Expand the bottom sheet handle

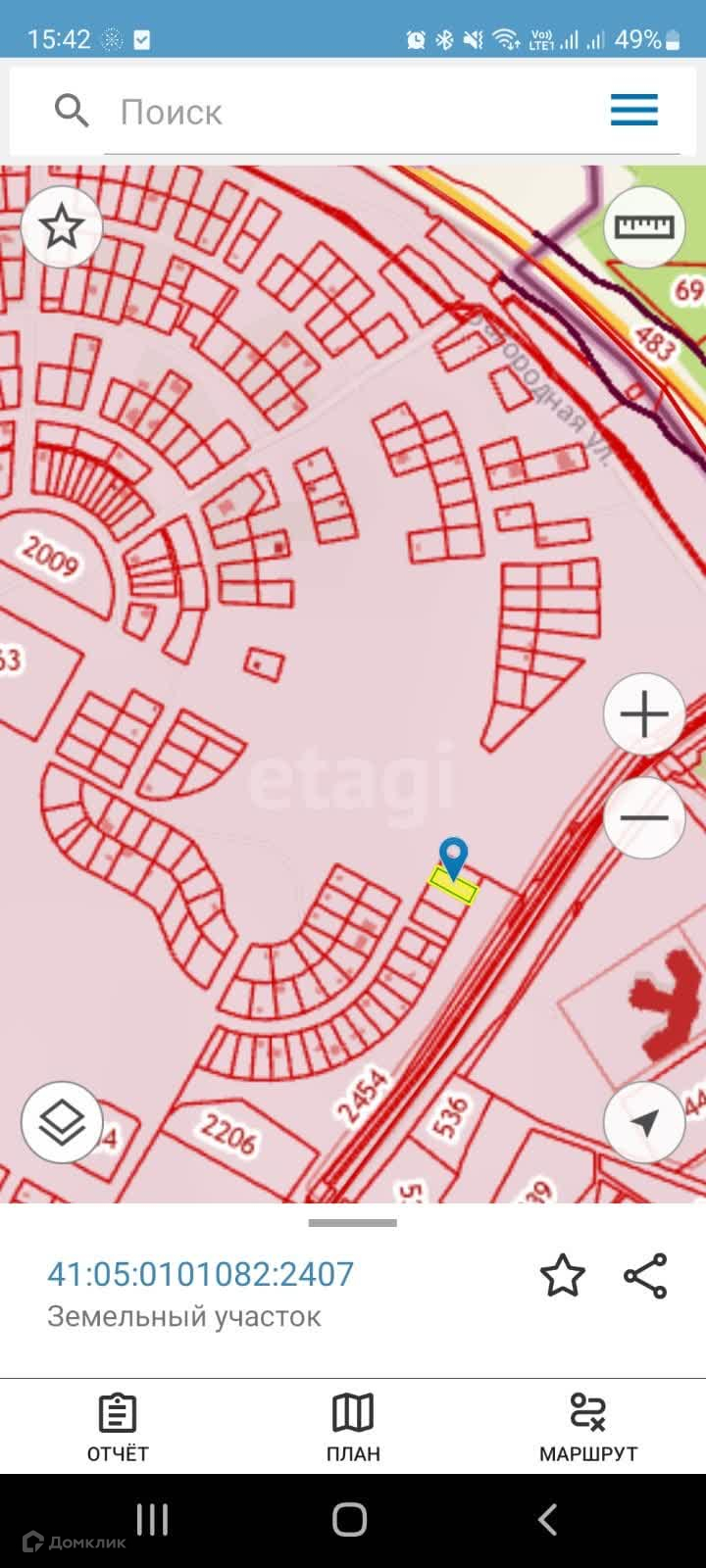click(353, 1223)
